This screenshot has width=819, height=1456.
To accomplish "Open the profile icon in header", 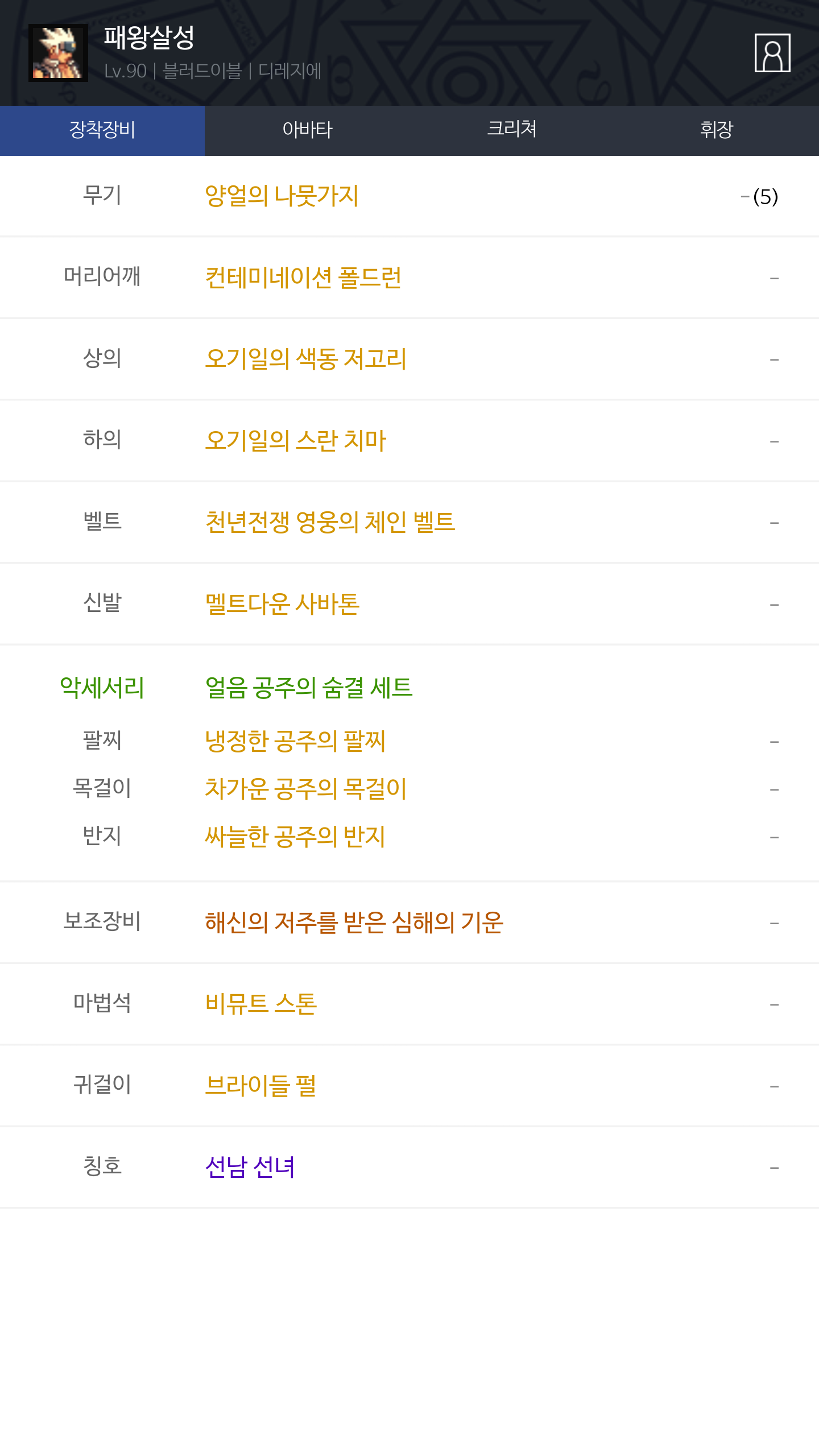I will pos(772,53).
